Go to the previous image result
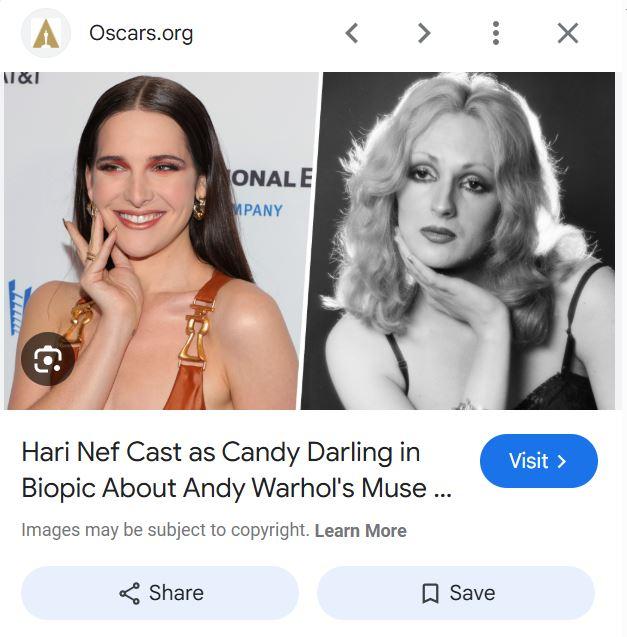 pos(352,33)
